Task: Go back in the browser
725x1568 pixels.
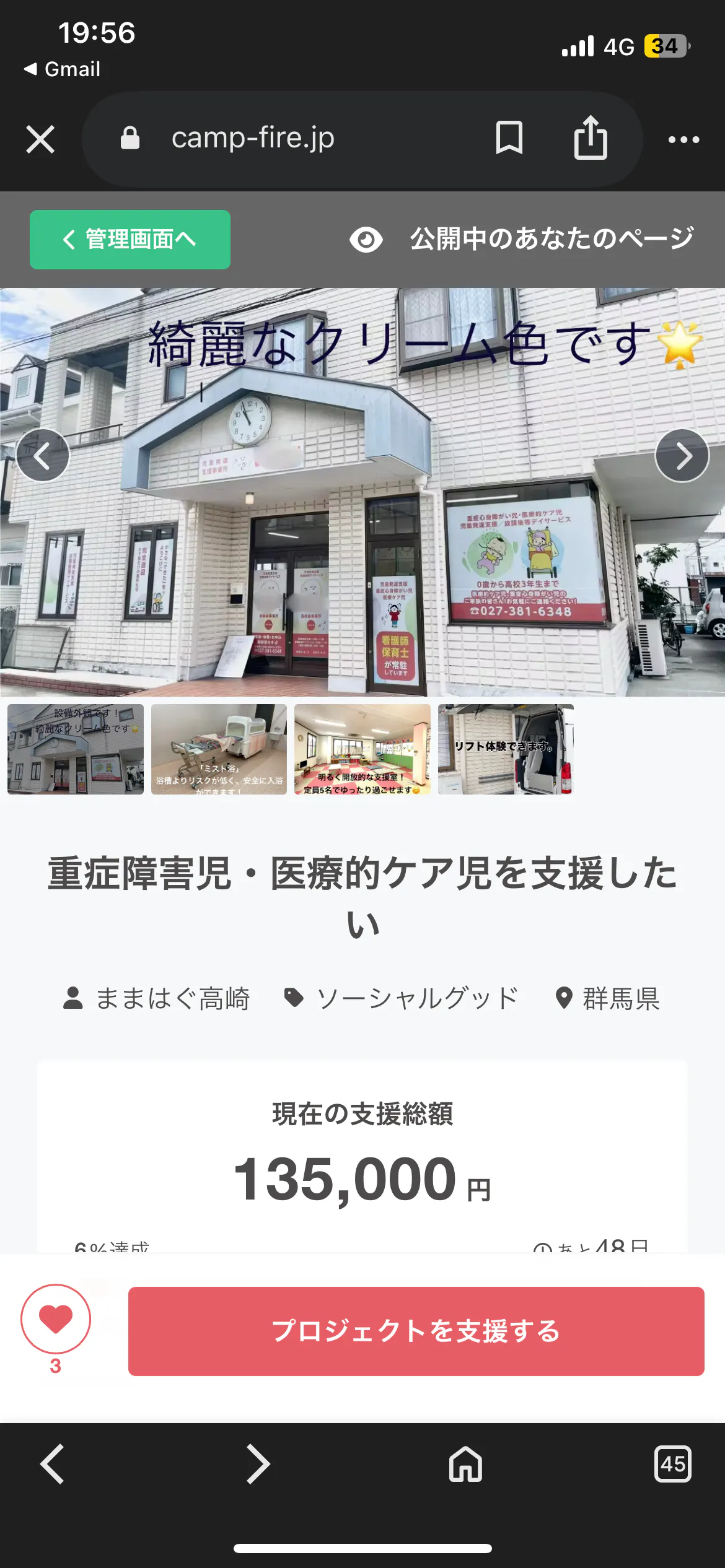Action: tap(53, 1464)
